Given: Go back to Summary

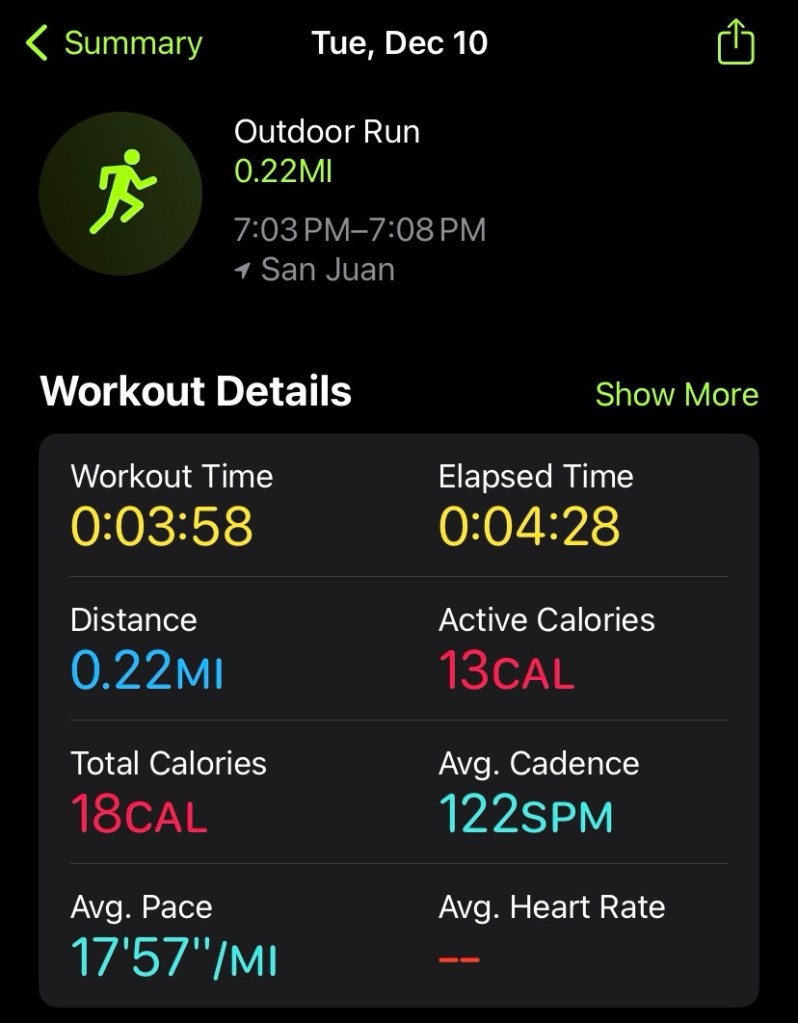Looking at the screenshot, I should 114,44.
